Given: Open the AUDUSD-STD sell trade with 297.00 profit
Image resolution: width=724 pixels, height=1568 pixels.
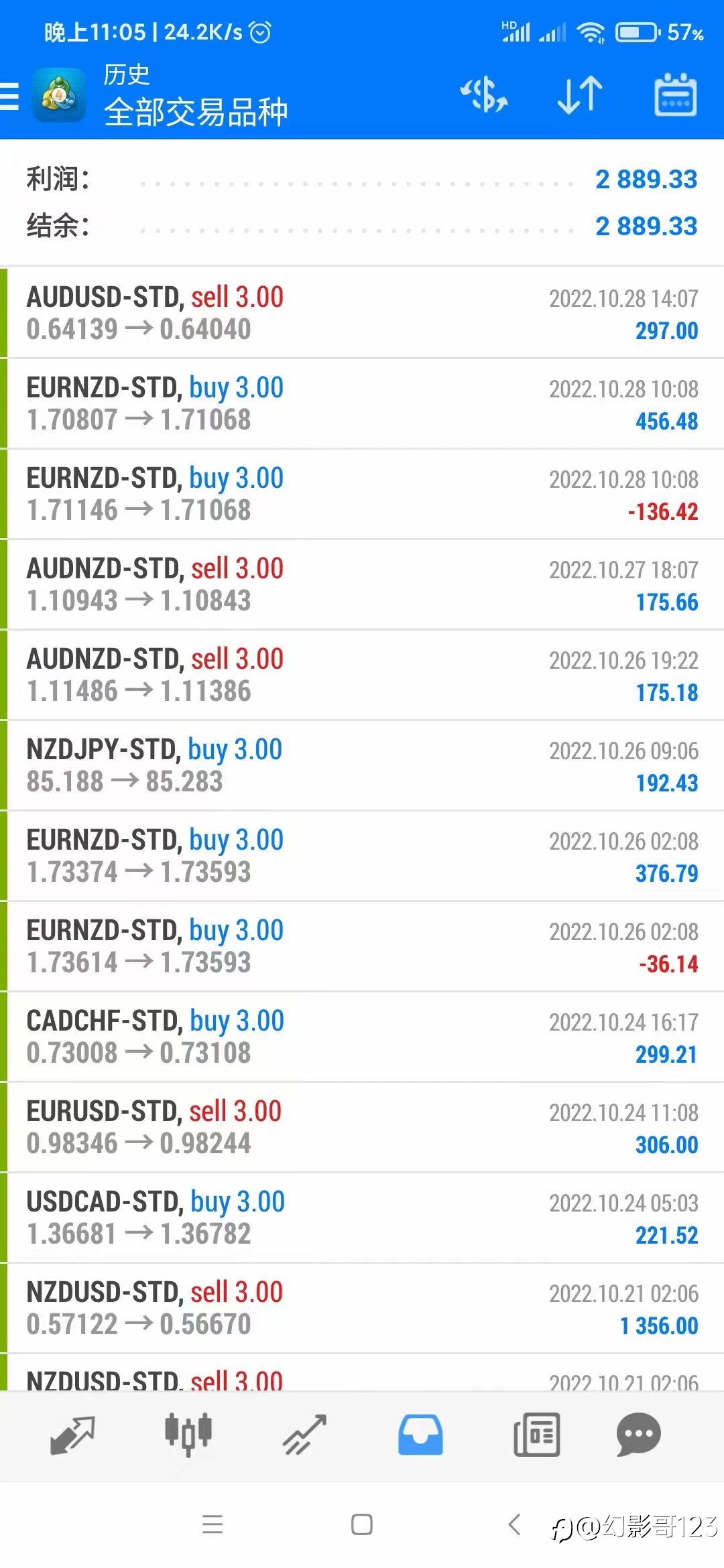Looking at the screenshot, I should (x=362, y=313).
